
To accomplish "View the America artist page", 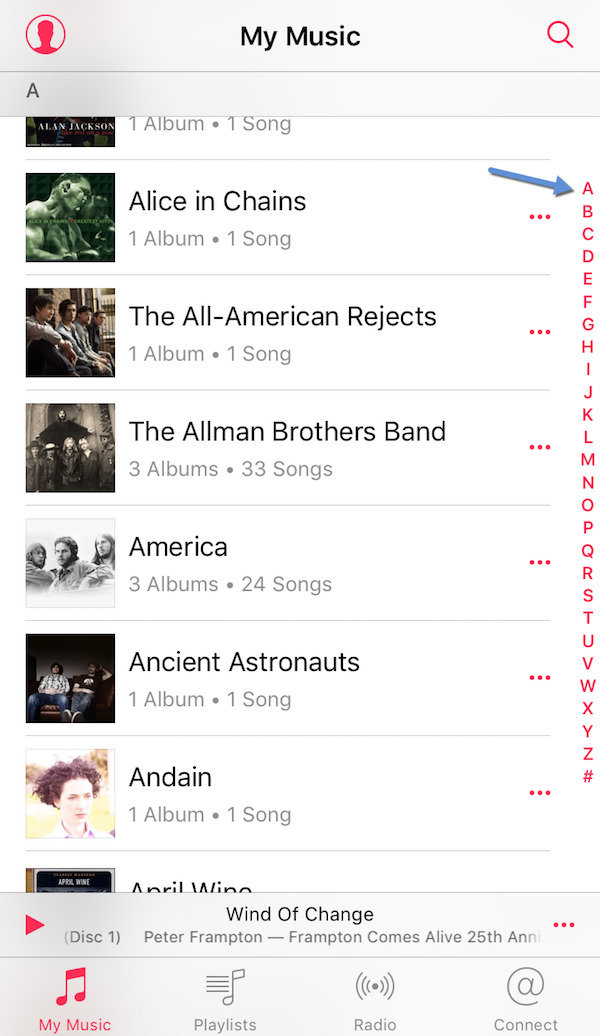I will [x=287, y=563].
